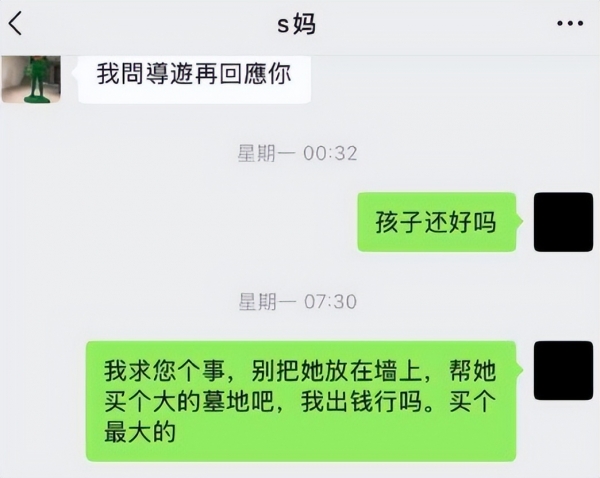This screenshot has width=600, height=478.
Task: Tap the black avatar beside 孩子还好吗
Action: 564,222
